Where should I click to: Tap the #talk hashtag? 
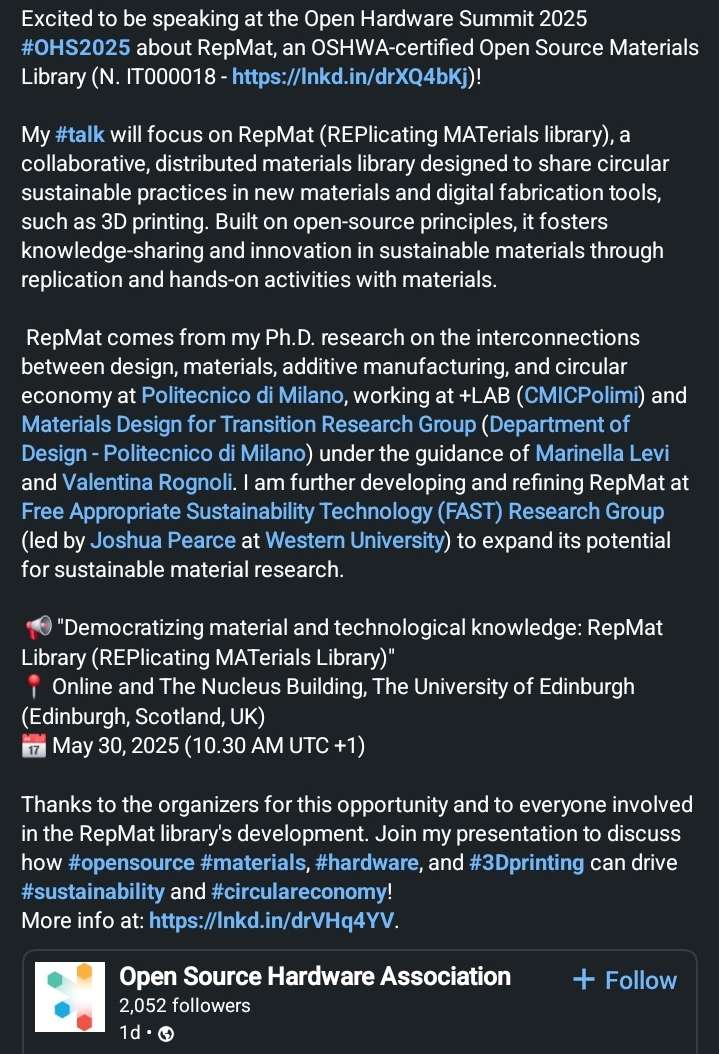79,134
